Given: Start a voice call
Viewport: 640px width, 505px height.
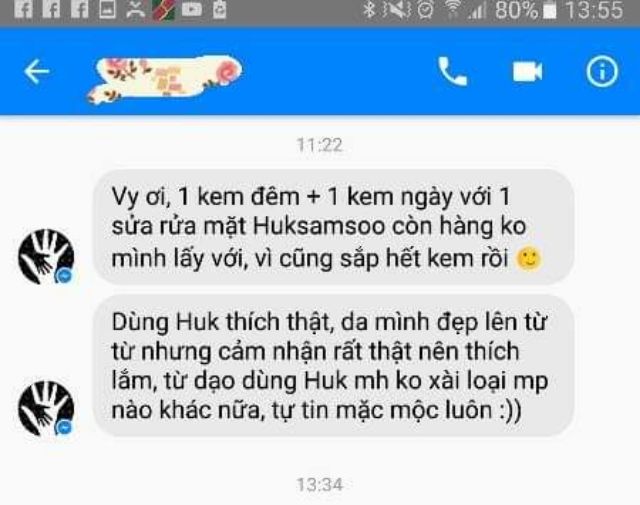Looking at the screenshot, I should point(452,71).
